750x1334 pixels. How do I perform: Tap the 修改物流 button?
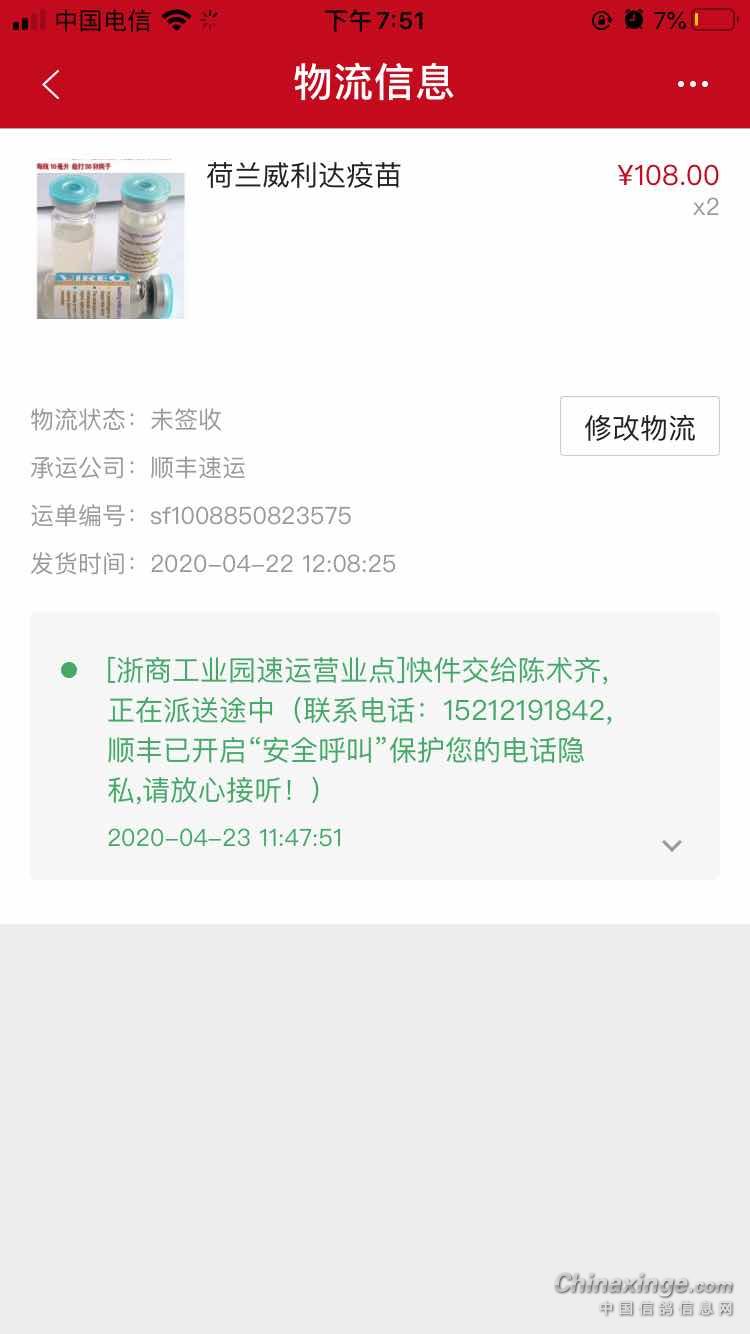[639, 427]
